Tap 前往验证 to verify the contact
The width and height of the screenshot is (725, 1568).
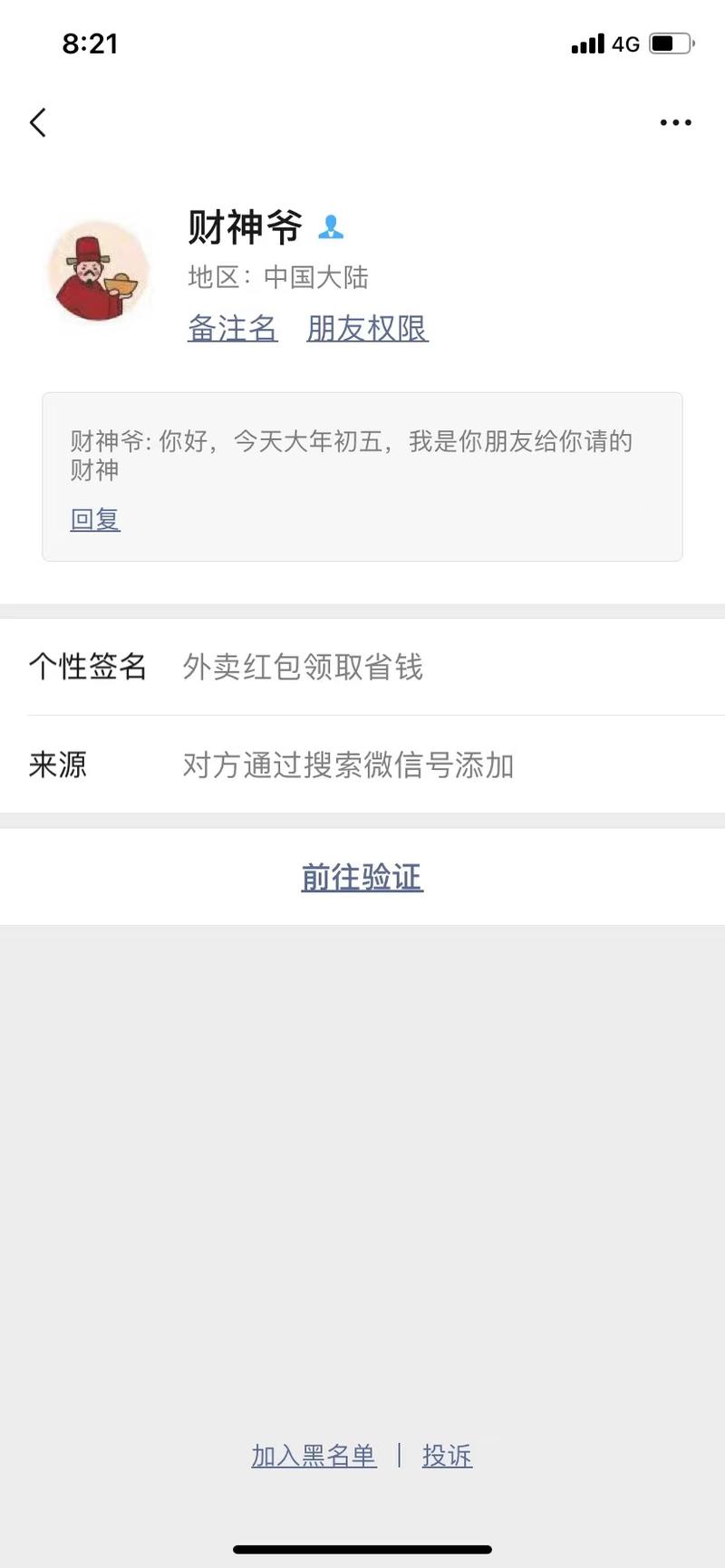point(362,876)
